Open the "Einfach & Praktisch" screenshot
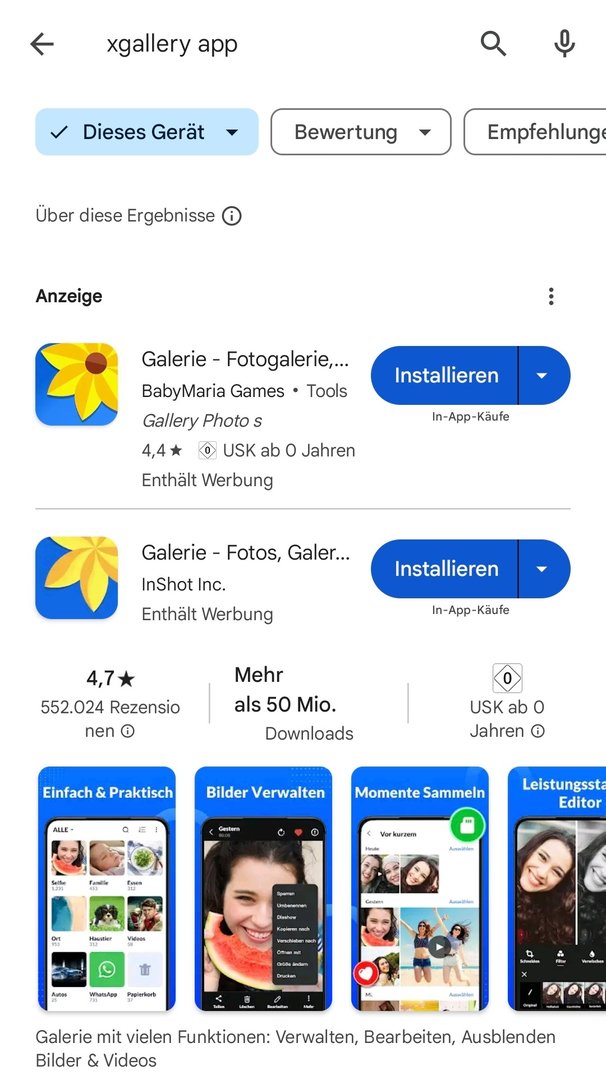Image resolution: width=606 pixels, height=1080 pixels. tap(107, 890)
